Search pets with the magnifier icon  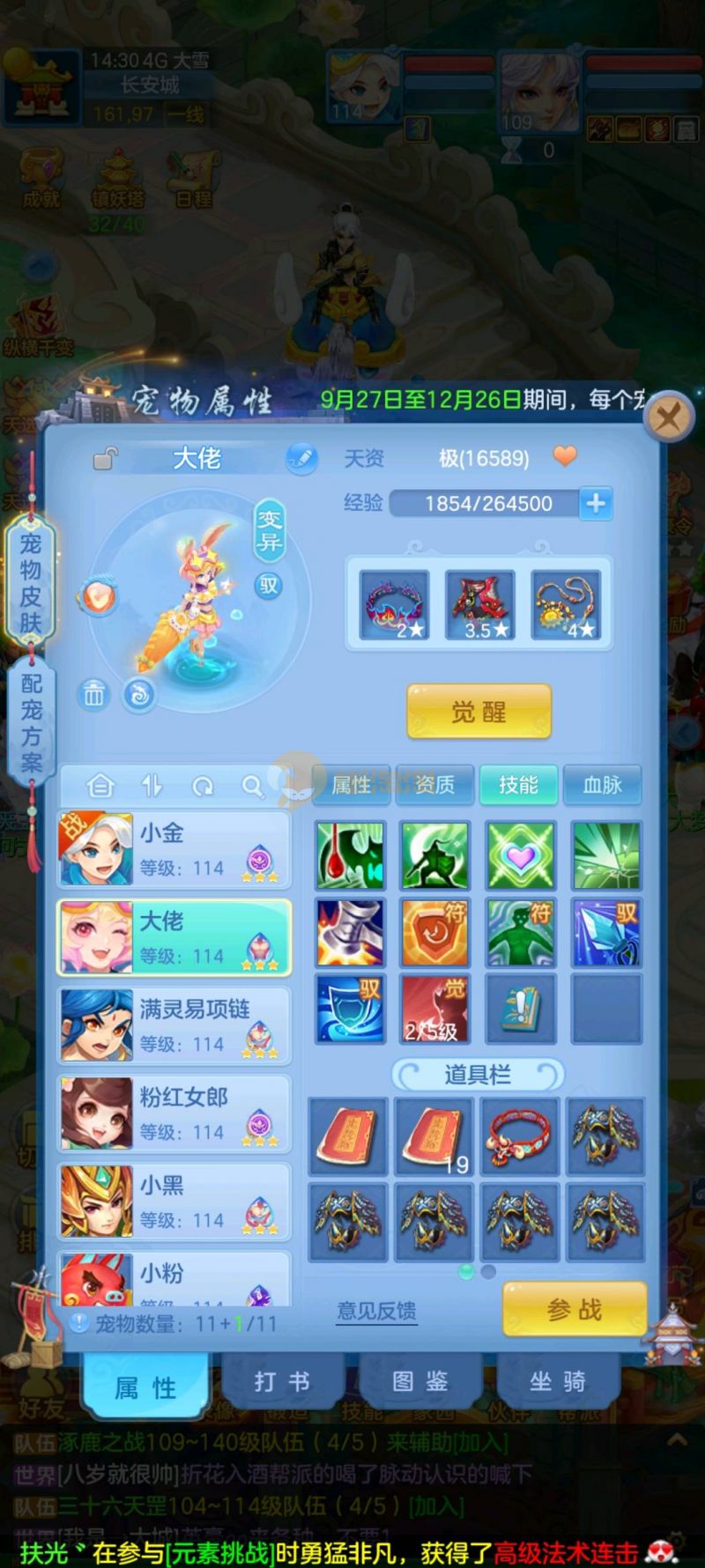[x=253, y=786]
